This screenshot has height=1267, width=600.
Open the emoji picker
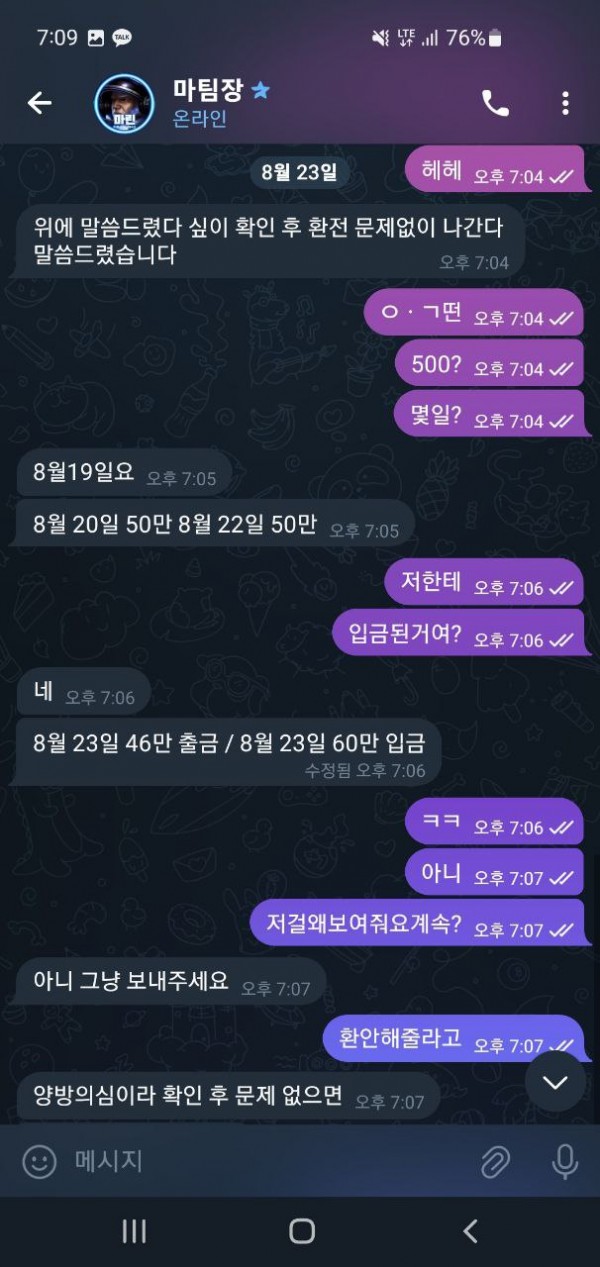(39, 1161)
